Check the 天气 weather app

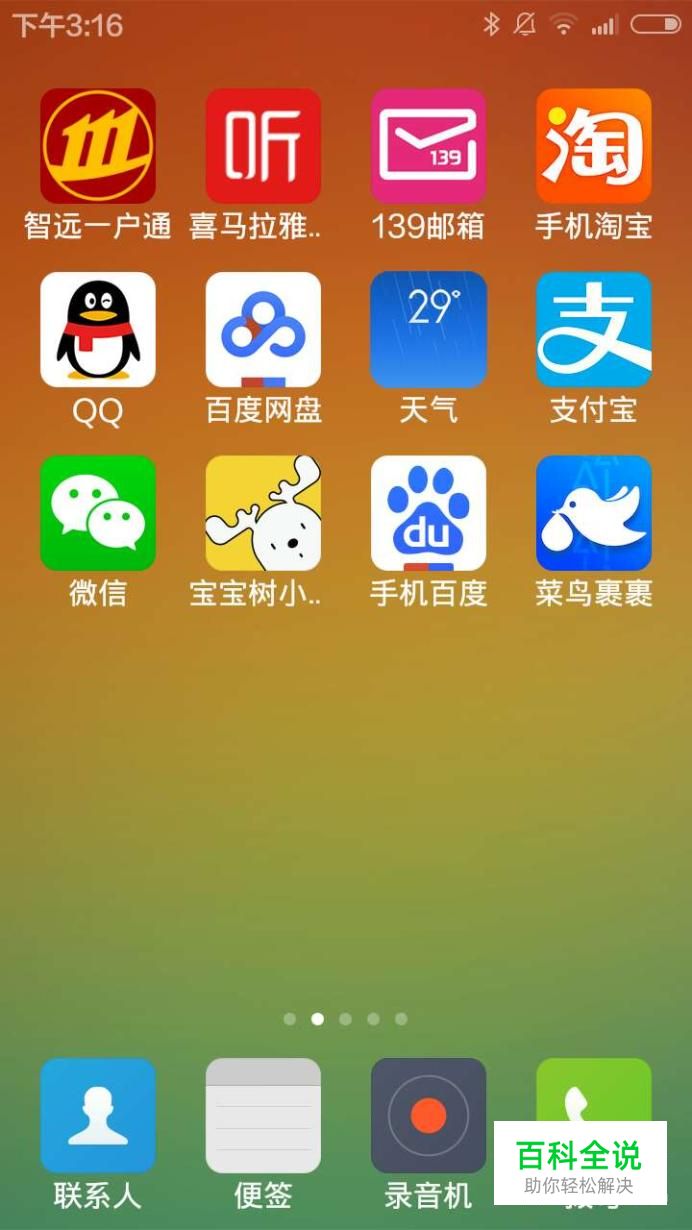[x=428, y=330]
